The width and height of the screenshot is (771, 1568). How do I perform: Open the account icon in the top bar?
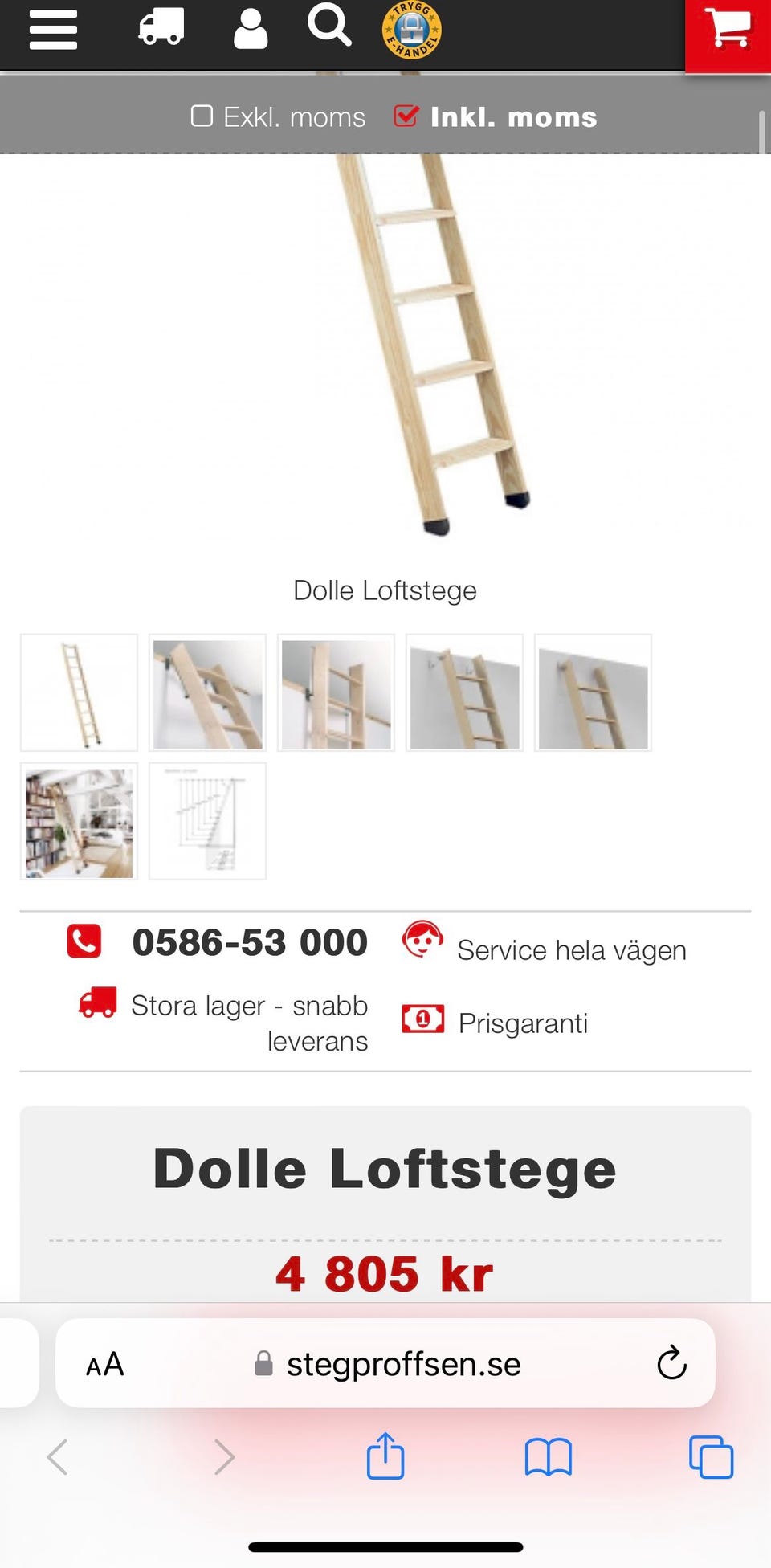(250, 31)
